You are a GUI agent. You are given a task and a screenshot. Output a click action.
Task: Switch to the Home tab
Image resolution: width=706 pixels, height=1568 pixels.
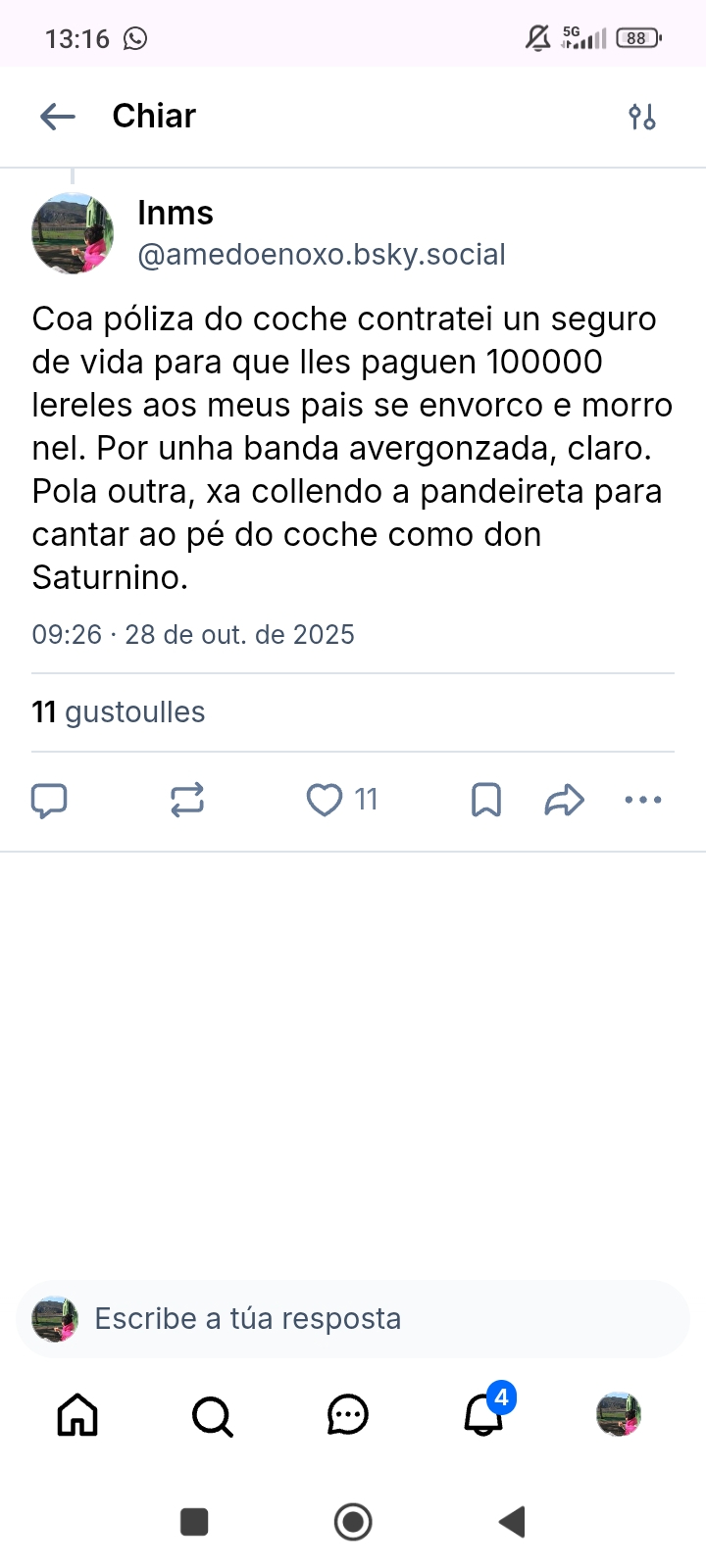(x=77, y=1415)
